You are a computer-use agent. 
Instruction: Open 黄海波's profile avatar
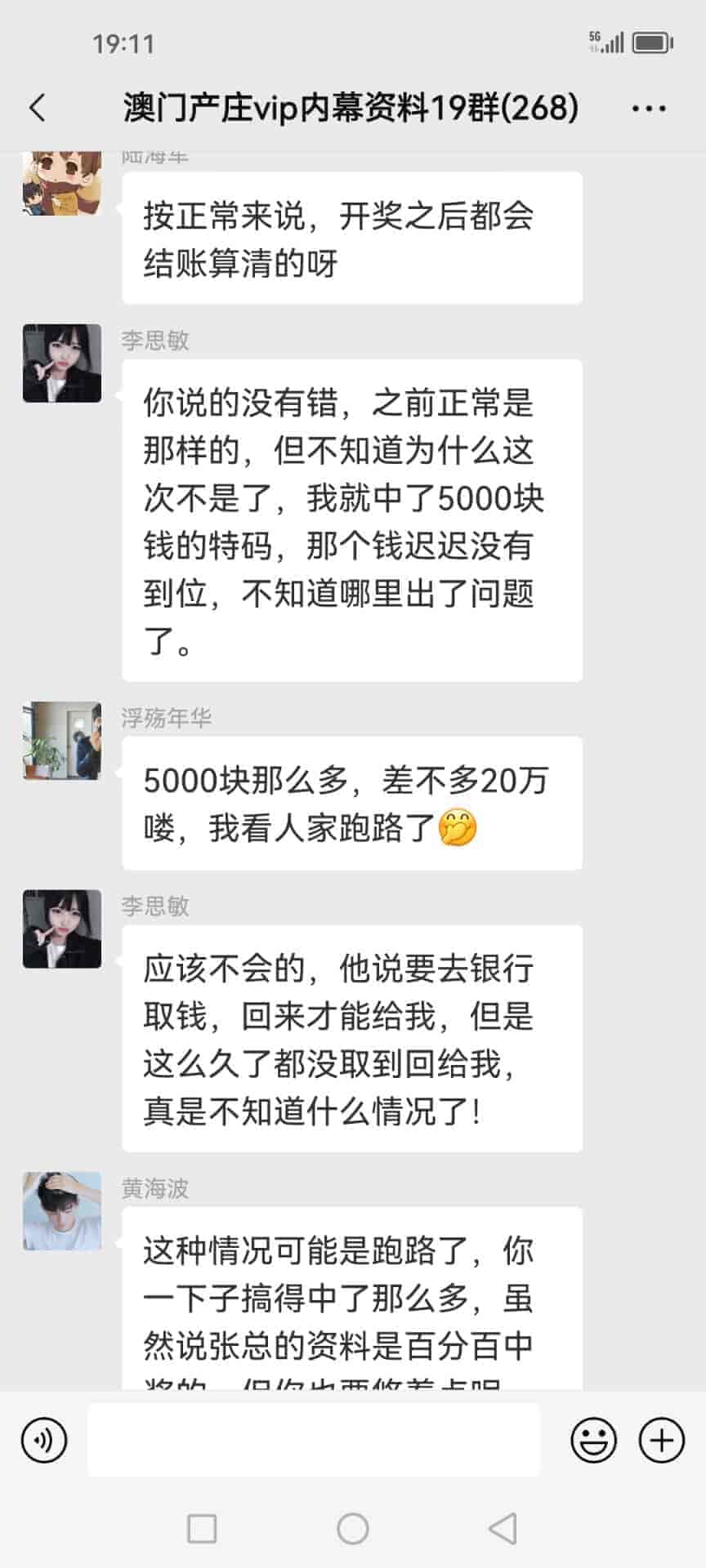(x=62, y=1211)
